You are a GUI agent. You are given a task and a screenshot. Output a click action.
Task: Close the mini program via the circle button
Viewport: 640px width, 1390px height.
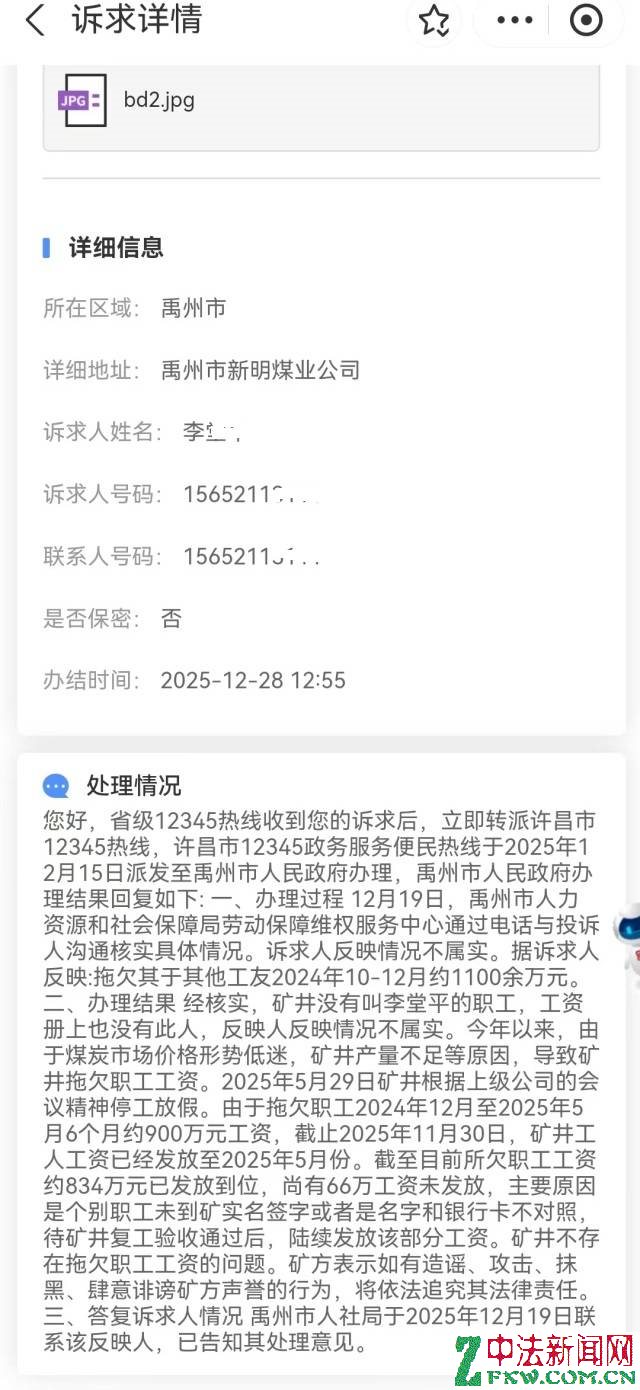[586, 20]
